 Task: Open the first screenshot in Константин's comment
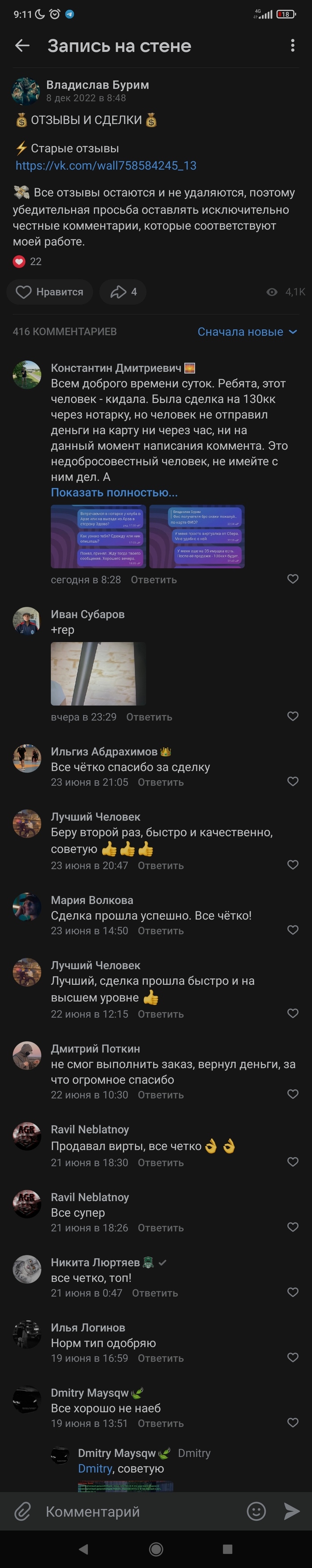98,536
